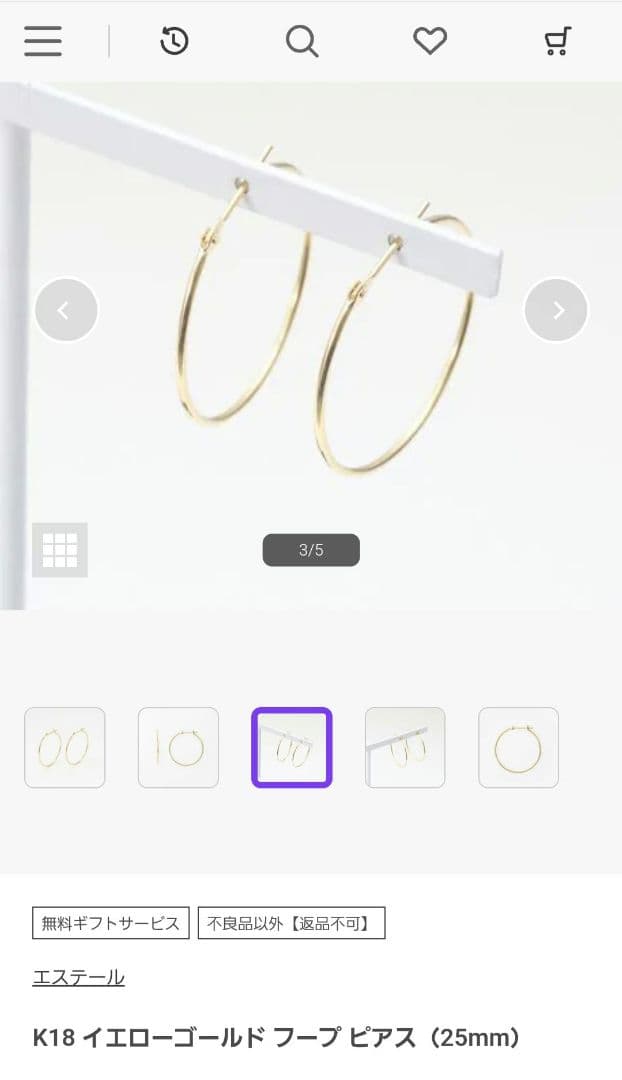Select first thumbnail of two hoops
The height and width of the screenshot is (1080, 622).
(x=65, y=747)
